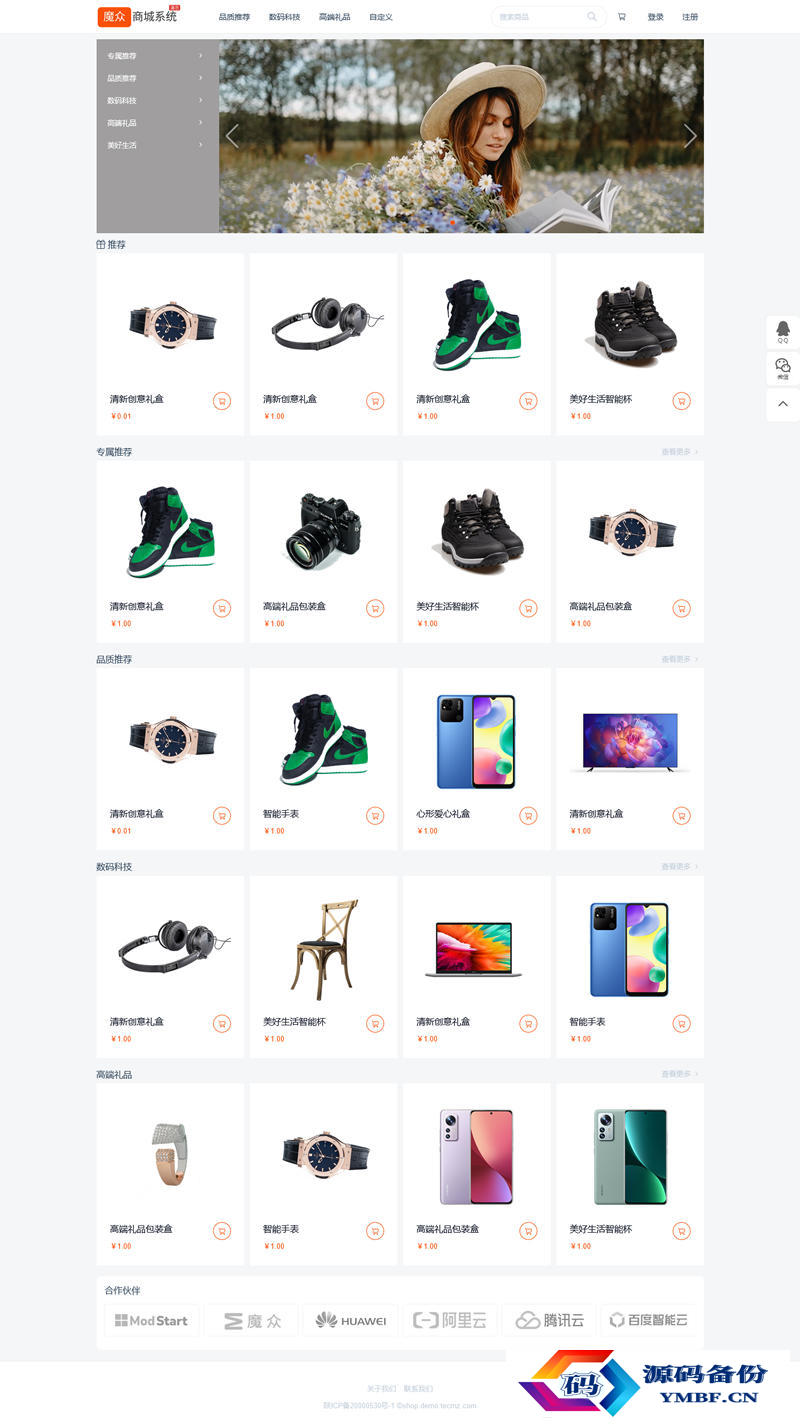Open the shopping cart icon in header
The width and height of the screenshot is (800, 1428).
(x=622, y=17)
